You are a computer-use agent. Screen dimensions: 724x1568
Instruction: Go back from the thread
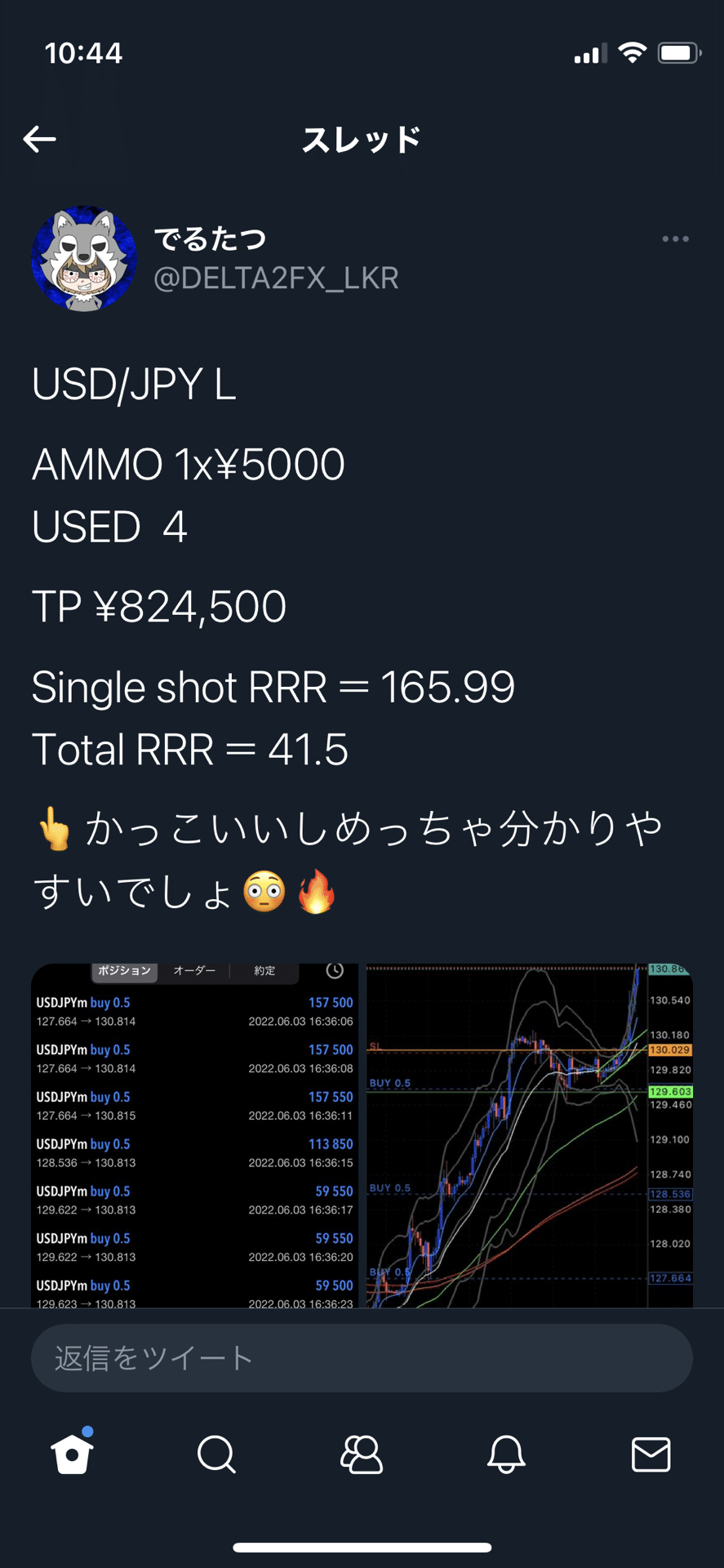coord(39,140)
